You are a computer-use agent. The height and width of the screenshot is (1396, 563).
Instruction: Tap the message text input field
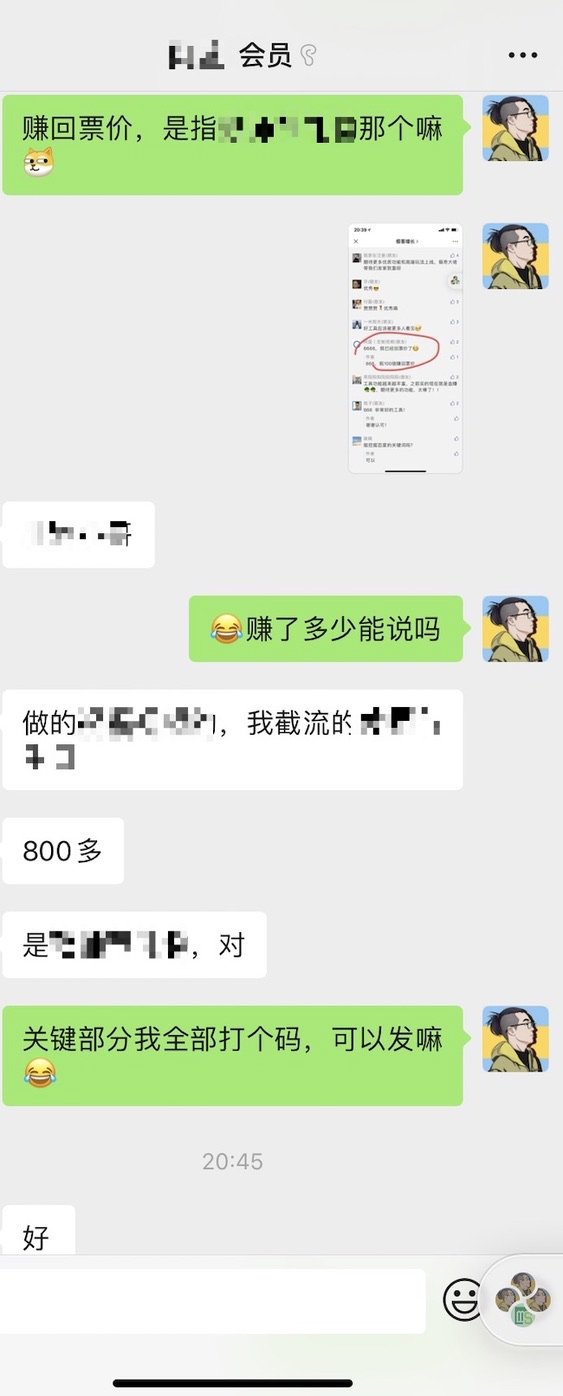[213, 1300]
